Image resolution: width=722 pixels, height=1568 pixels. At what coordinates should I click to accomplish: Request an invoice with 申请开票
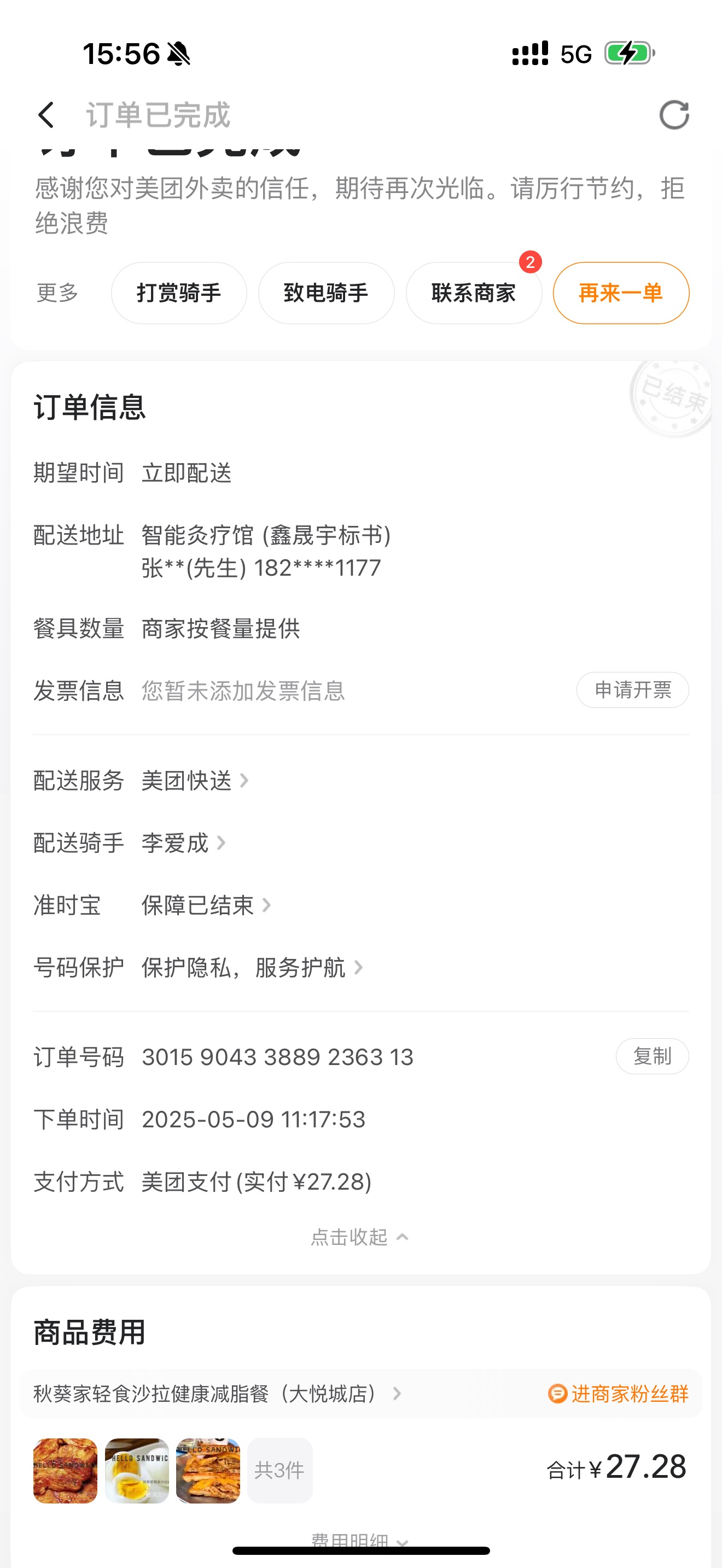pos(632,689)
